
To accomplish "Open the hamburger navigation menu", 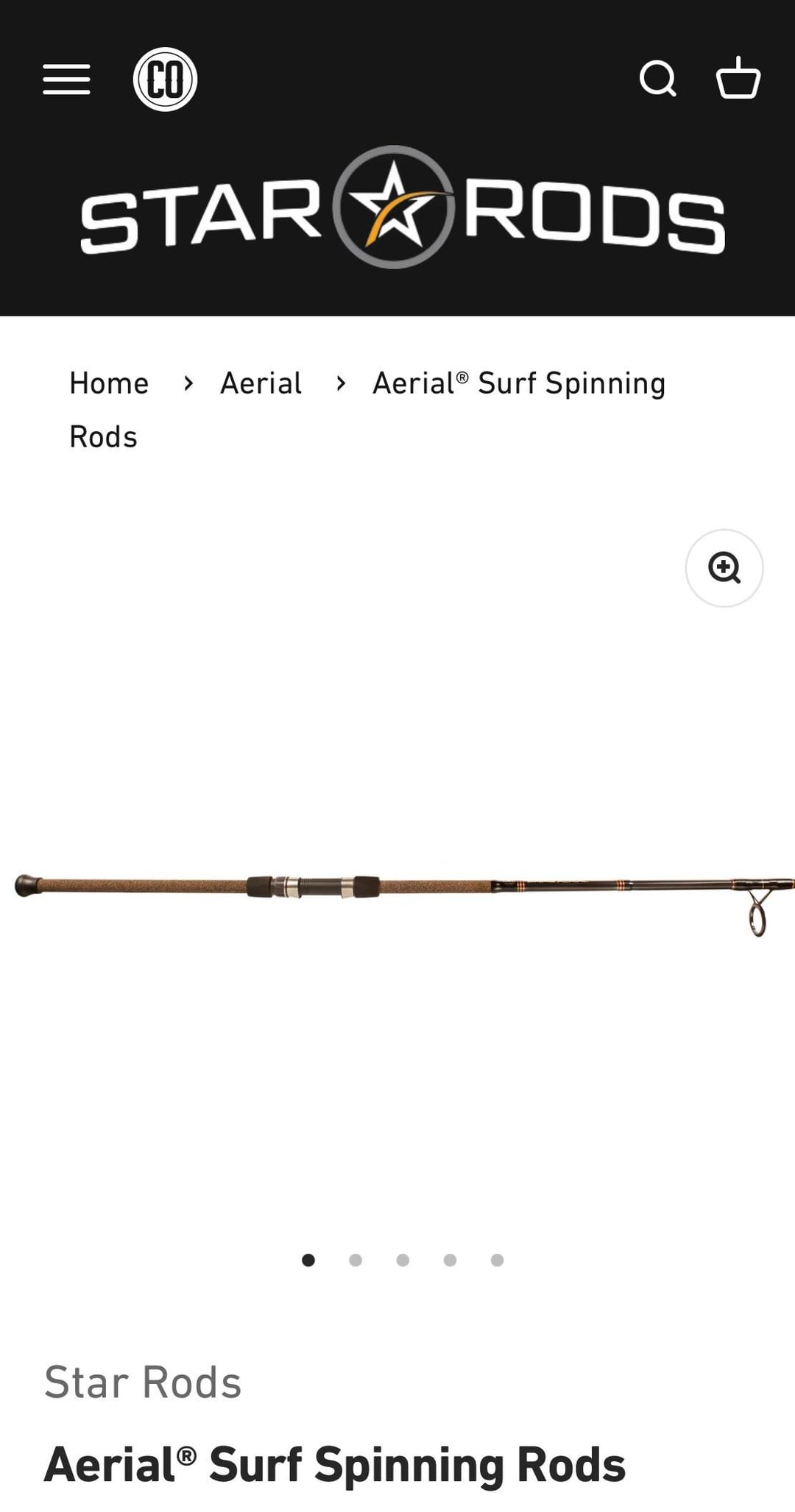I will point(66,79).
